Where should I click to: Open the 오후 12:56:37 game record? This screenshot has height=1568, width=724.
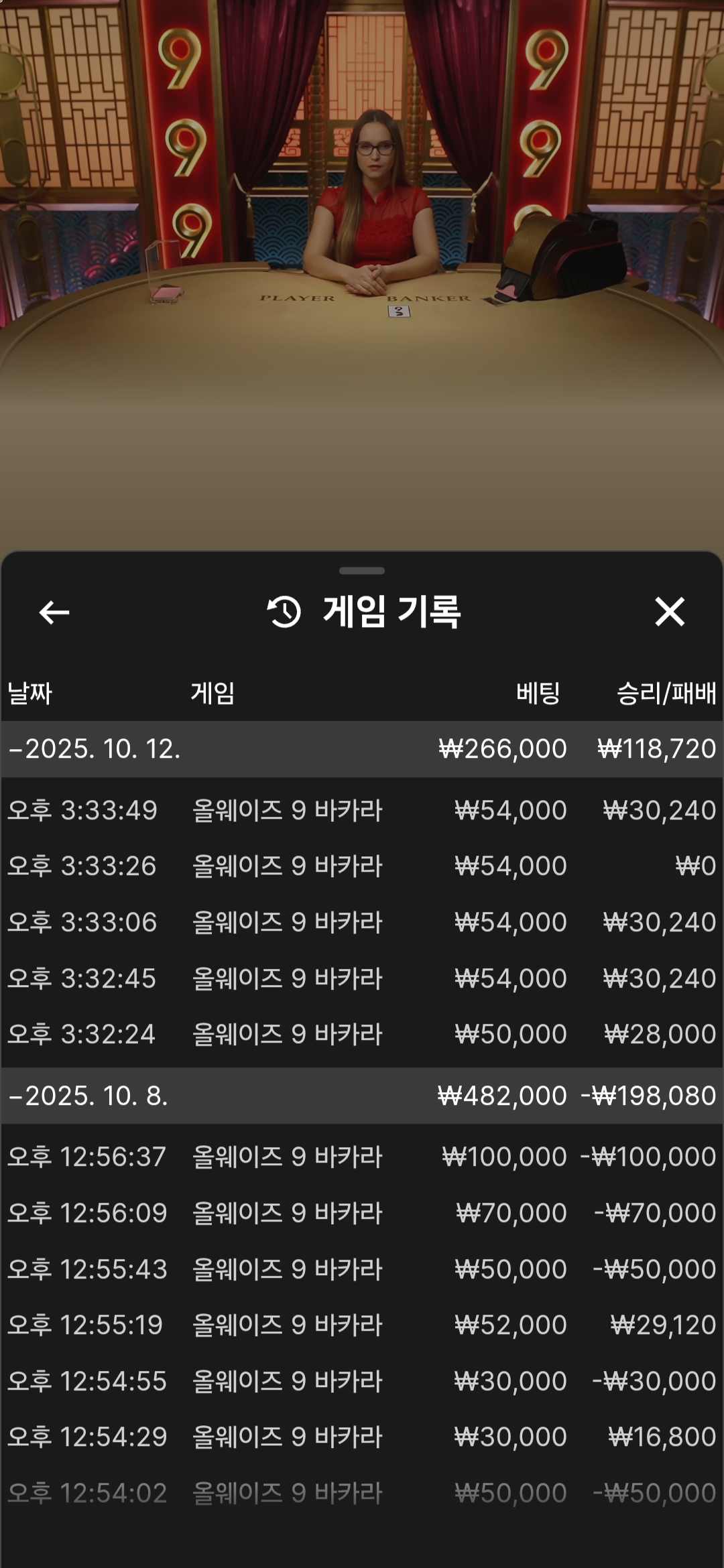coord(362,1157)
